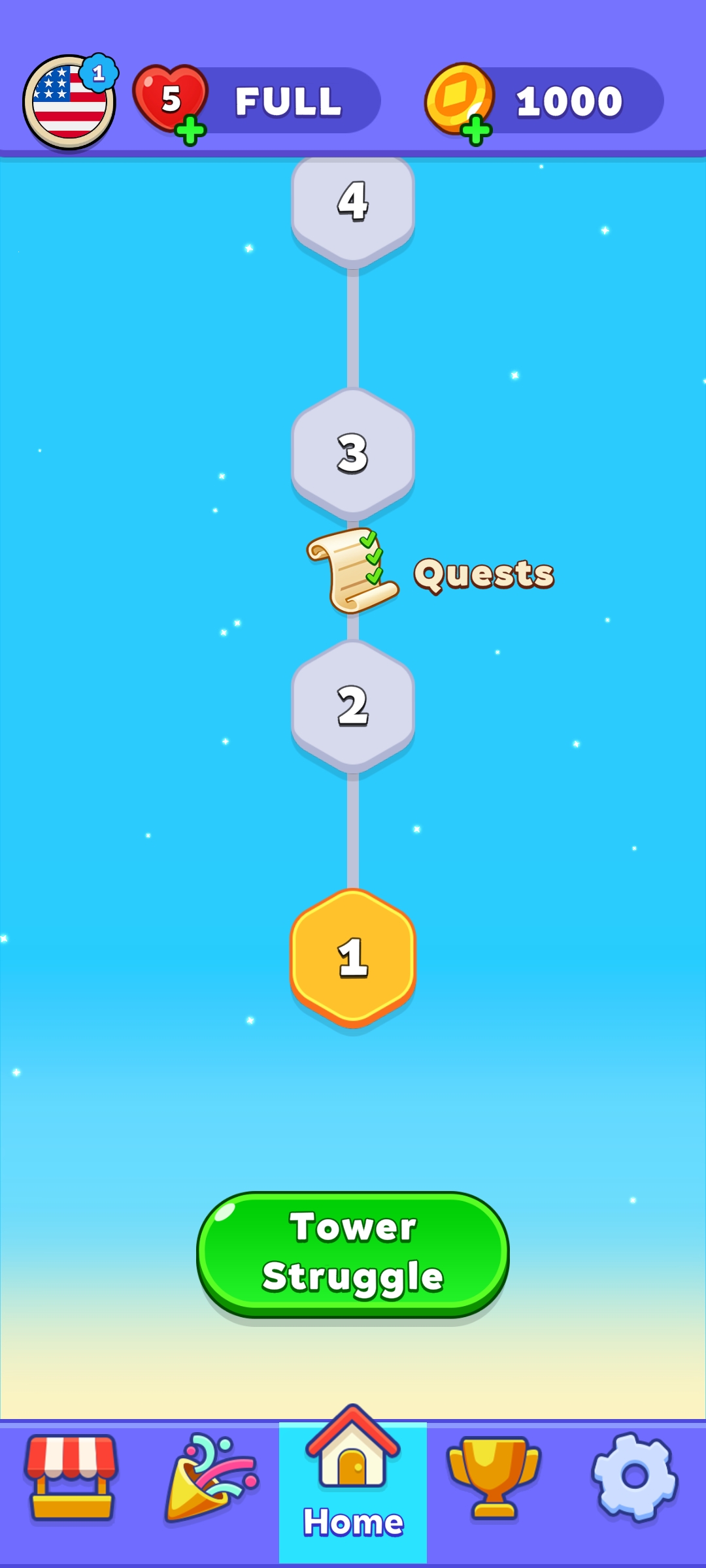Open the settings gear tab
The width and height of the screenshot is (706, 1568).
click(634, 1477)
